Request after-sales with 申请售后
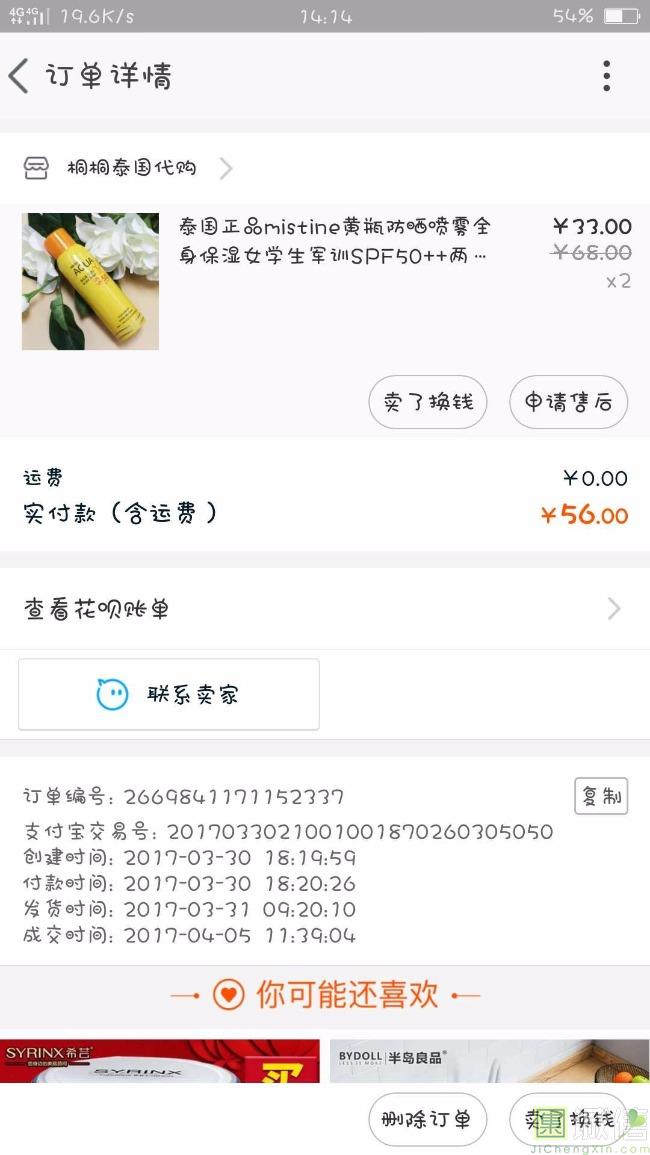Viewport: 650px width, 1155px height. coord(568,402)
